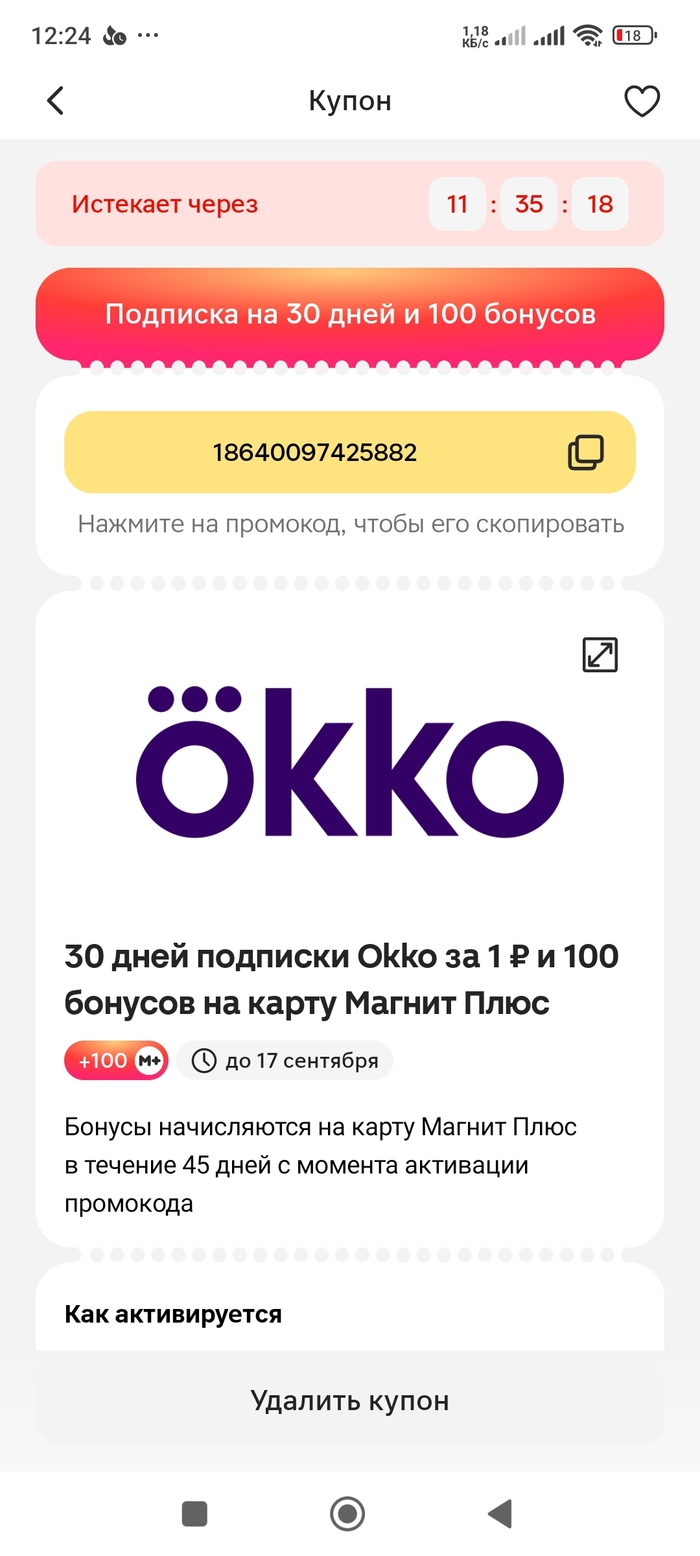
Task: Expand the Okko image to full view
Action: coord(600,655)
